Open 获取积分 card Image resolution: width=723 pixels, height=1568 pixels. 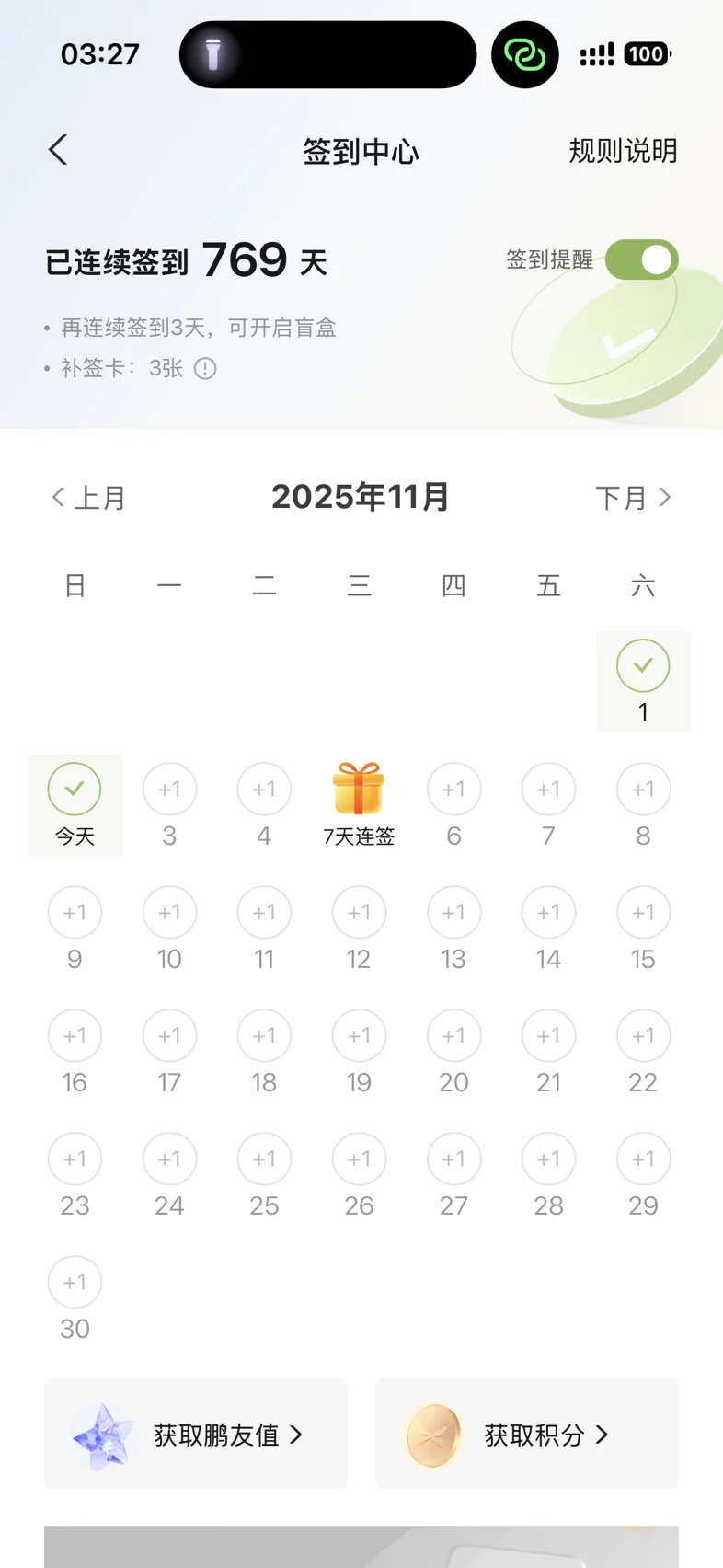click(x=526, y=1434)
